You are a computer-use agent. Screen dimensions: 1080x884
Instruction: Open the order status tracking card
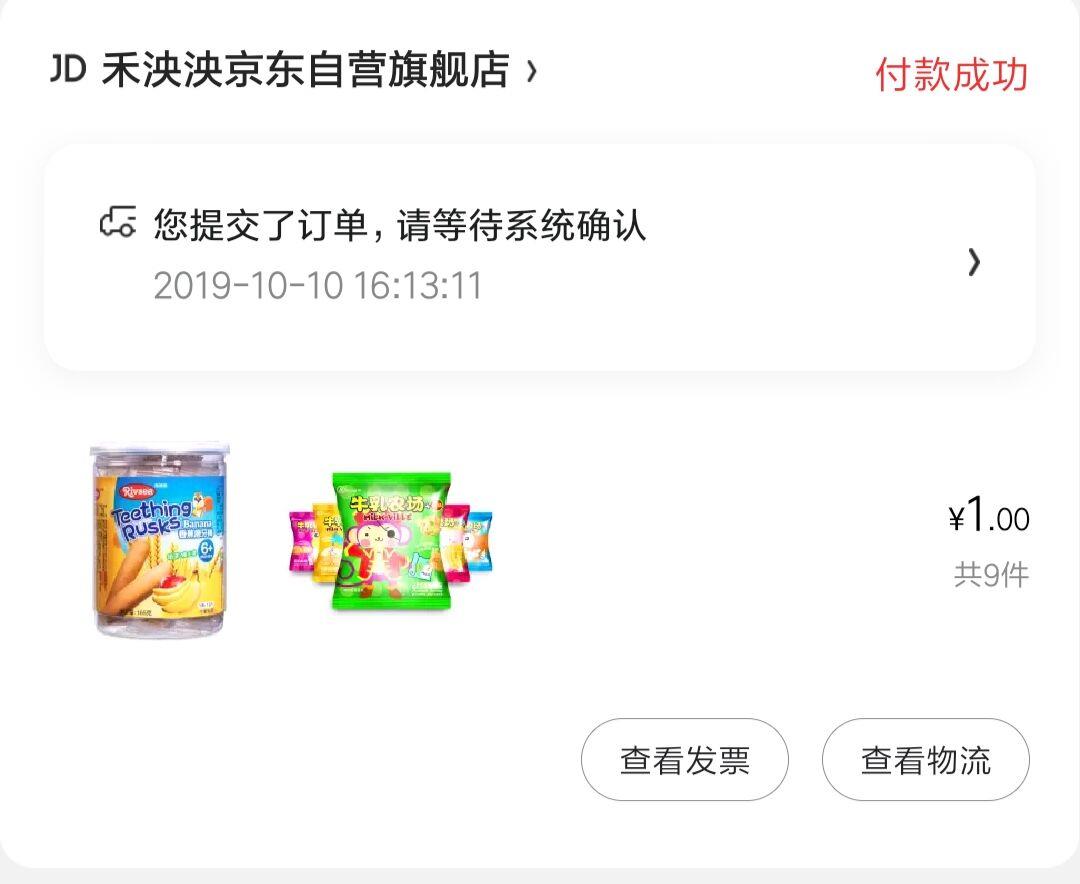coord(539,257)
